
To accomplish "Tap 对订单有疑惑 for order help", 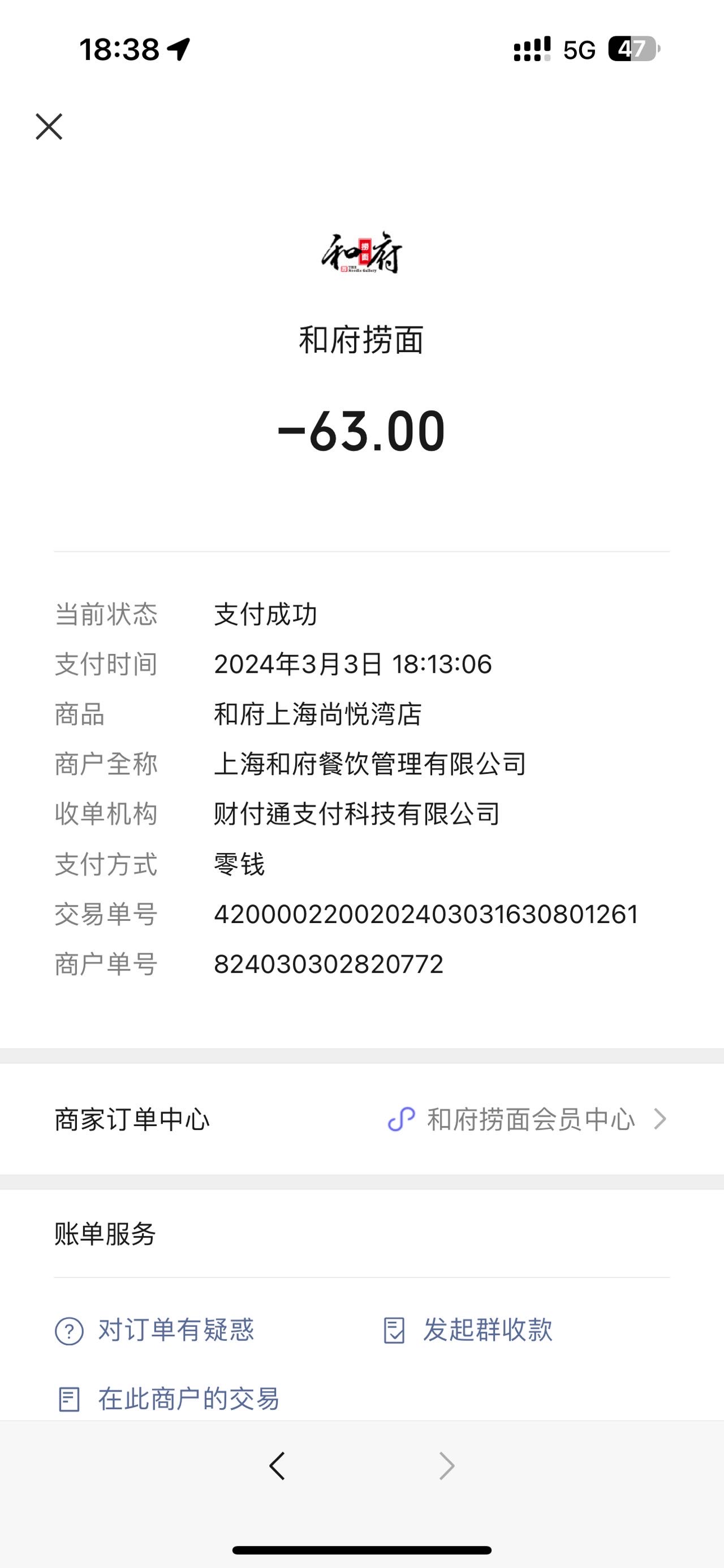I will pyautogui.click(x=154, y=1330).
